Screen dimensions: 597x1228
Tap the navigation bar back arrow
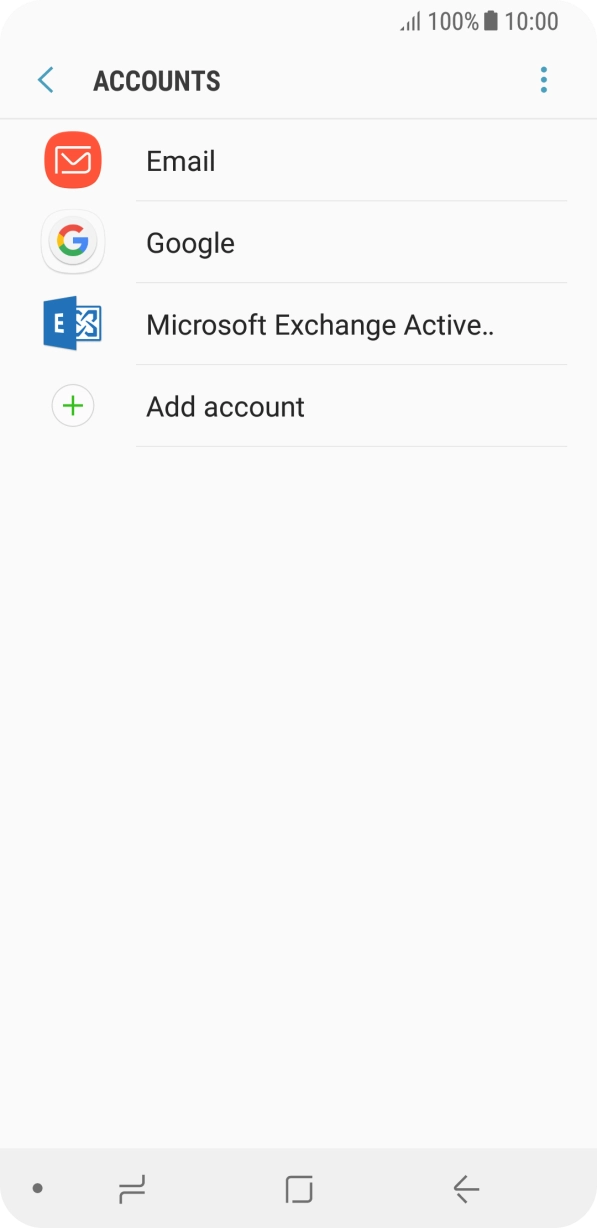466,1188
